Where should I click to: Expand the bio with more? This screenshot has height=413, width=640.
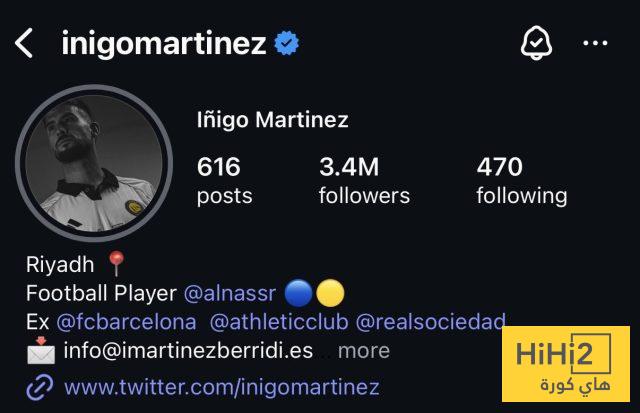coord(363,351)
